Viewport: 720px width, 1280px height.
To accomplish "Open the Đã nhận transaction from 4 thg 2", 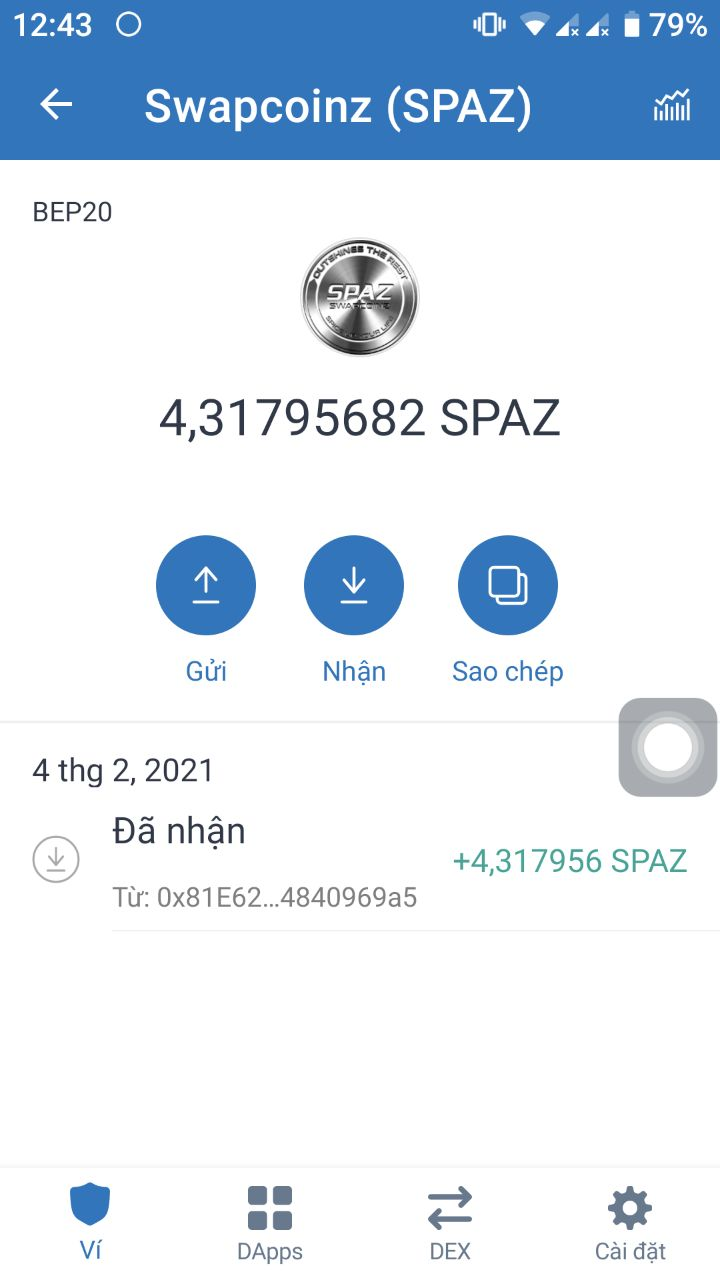I will click(x=400, y=860).
